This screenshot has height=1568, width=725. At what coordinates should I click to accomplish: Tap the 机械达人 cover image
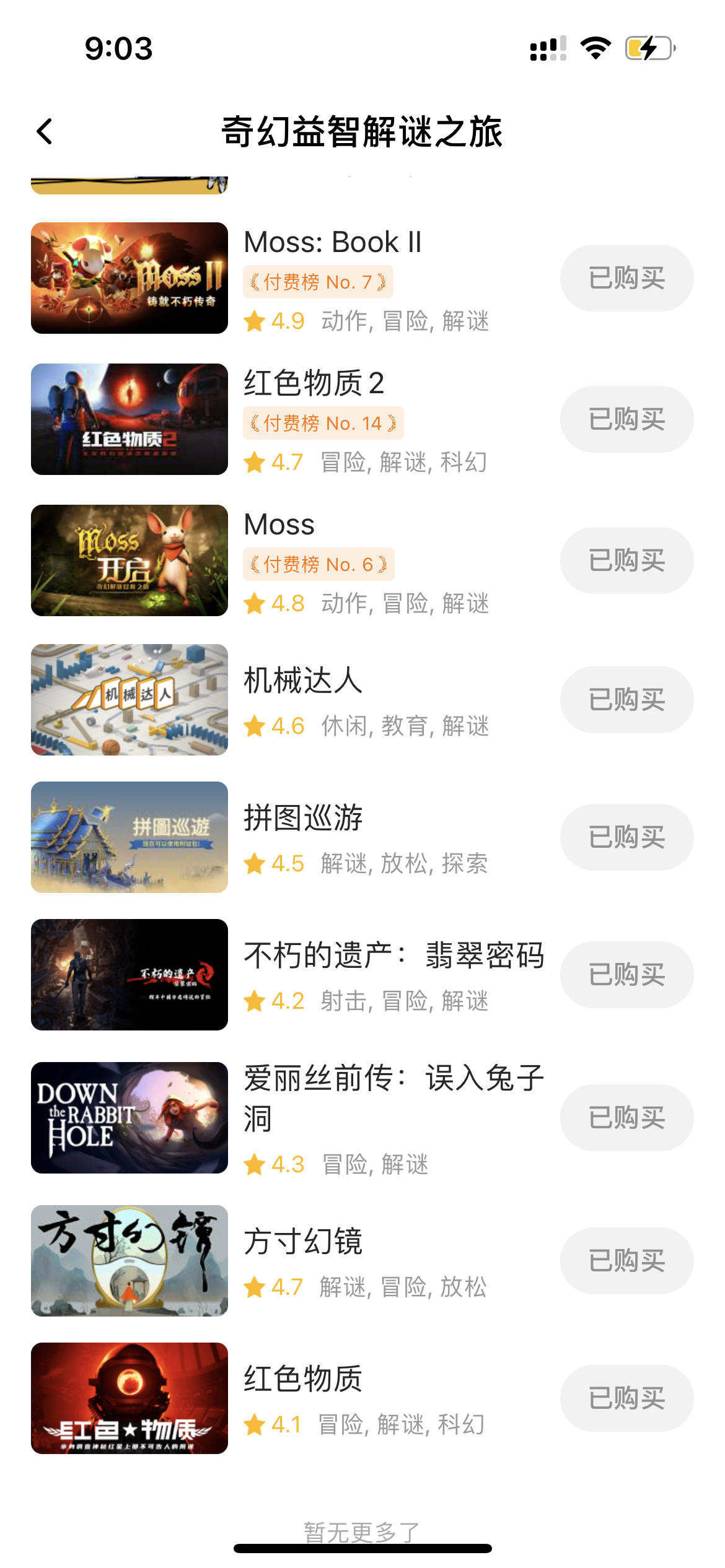(129, 699)
